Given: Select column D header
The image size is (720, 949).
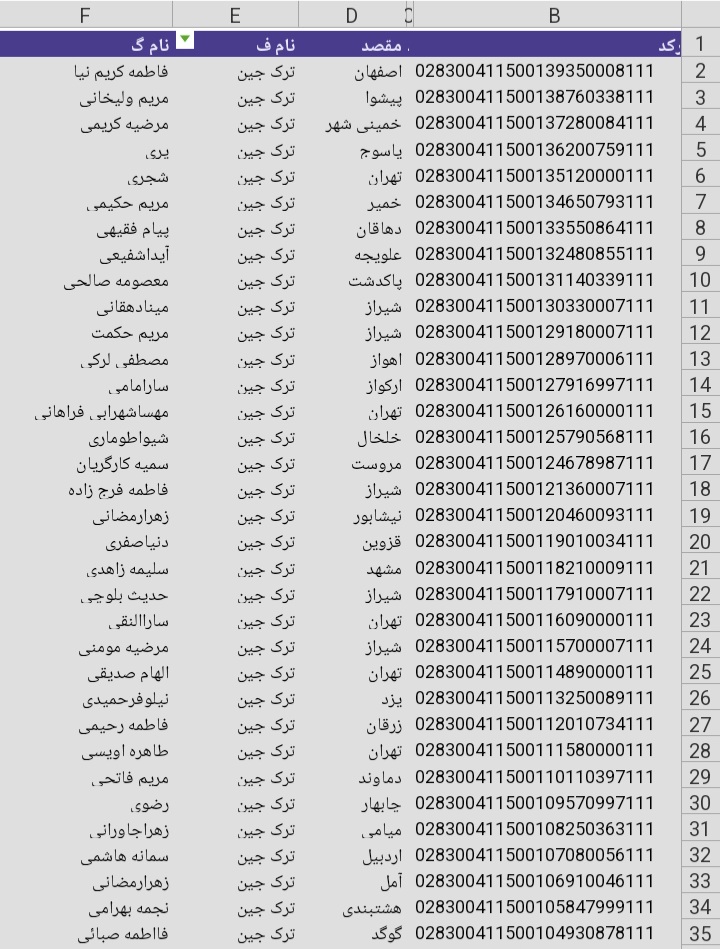Looking at the screenshot, I should coord(351,14).
